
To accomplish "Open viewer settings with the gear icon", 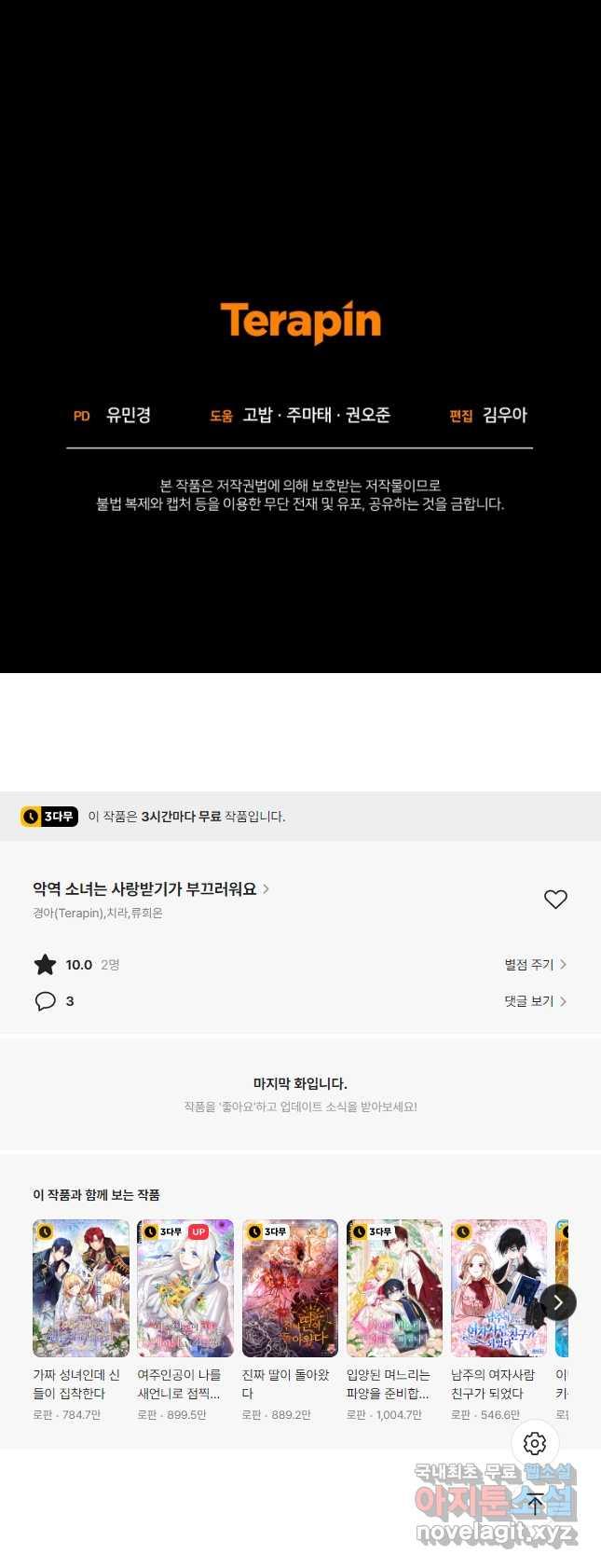I will pos(535,1443).
